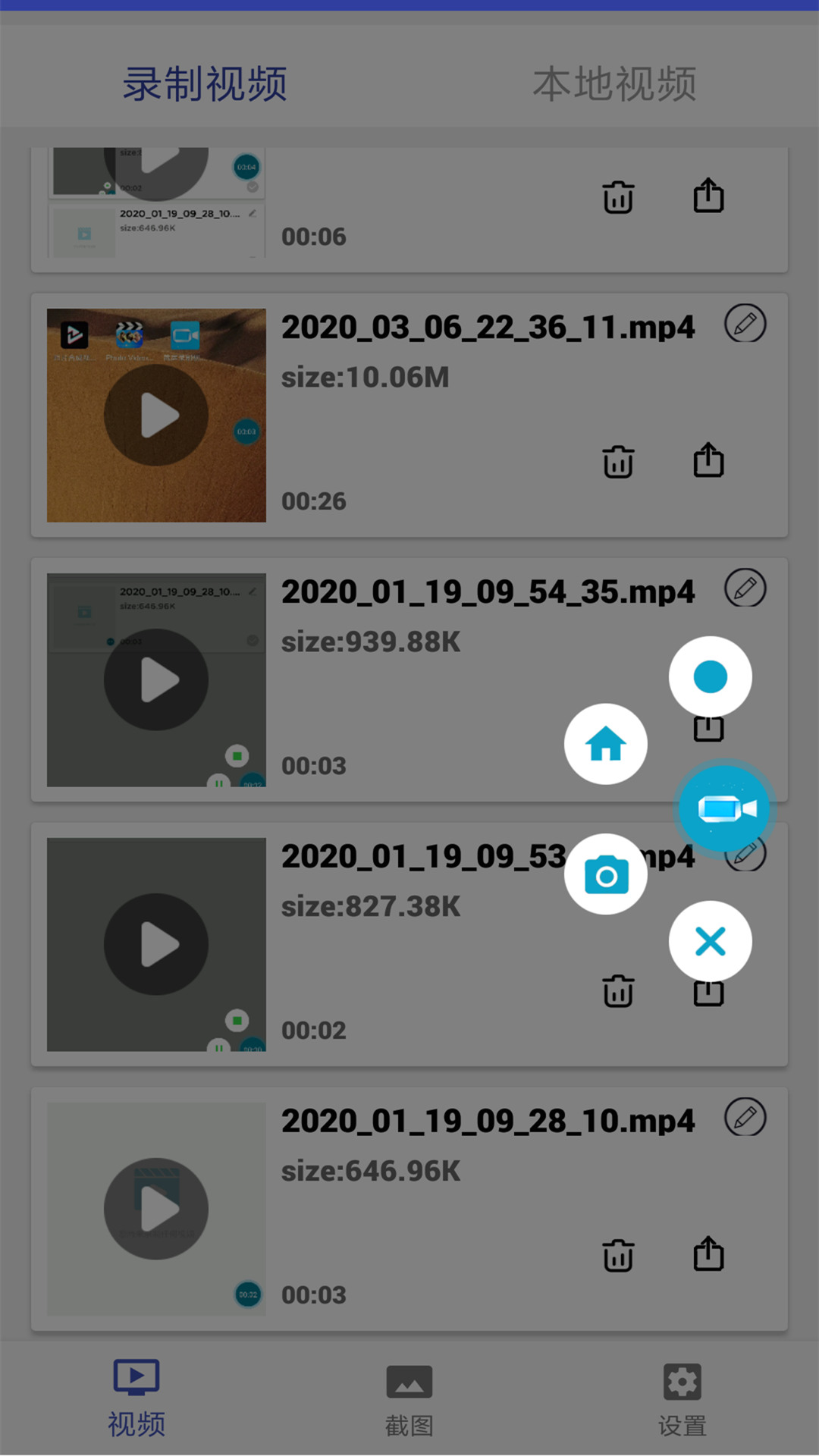The height and width of the screenshot is (1456, 819).
Task: Play video 2020_01_19_09_54_35.mp4
Action: pos(156,679)
